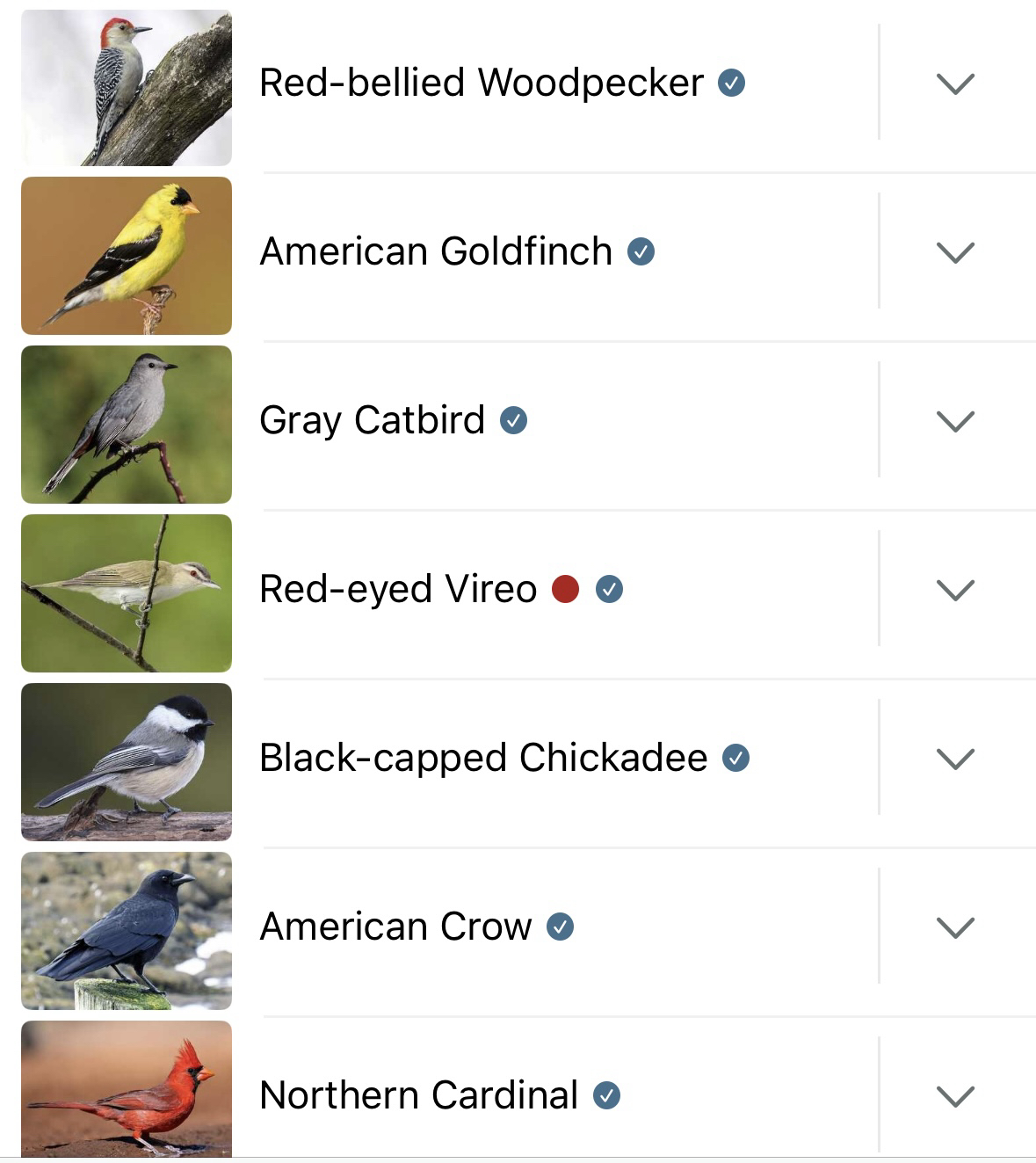
Task: Tap the American Crow photo
Action: 127,930
